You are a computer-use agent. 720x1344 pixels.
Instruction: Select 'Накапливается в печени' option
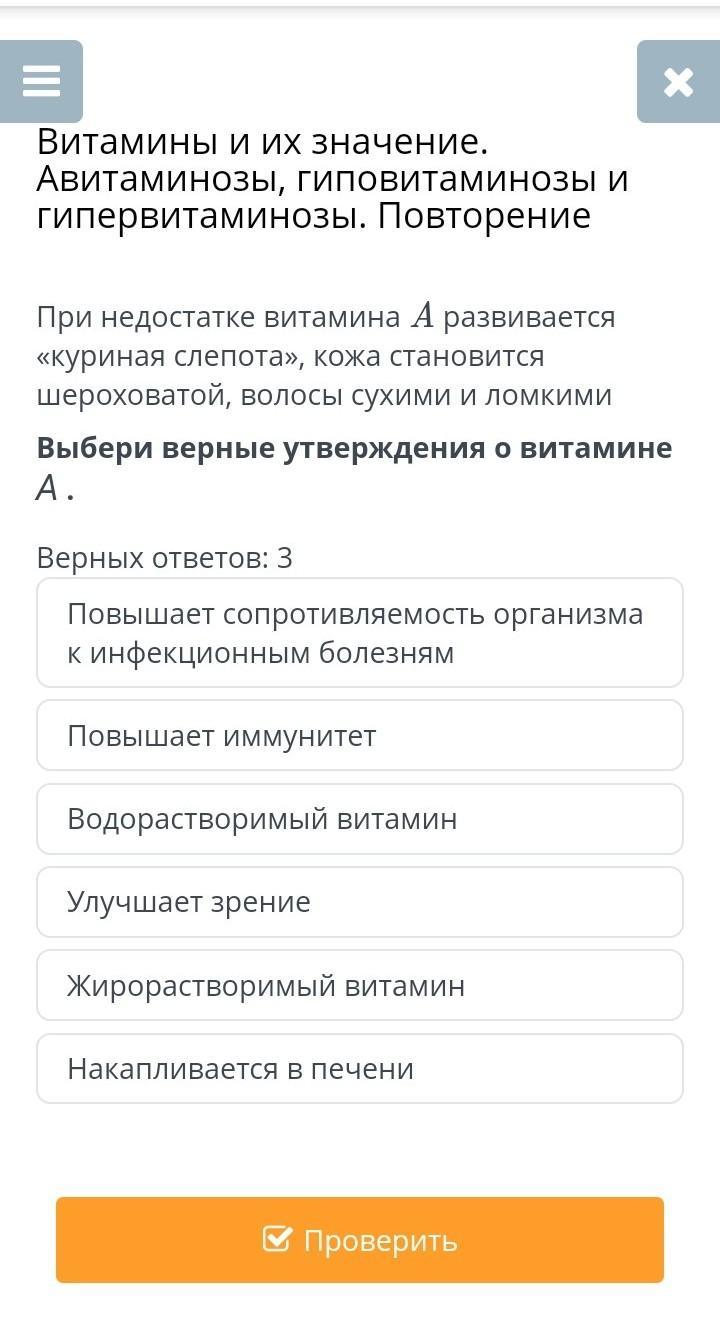360,1068
